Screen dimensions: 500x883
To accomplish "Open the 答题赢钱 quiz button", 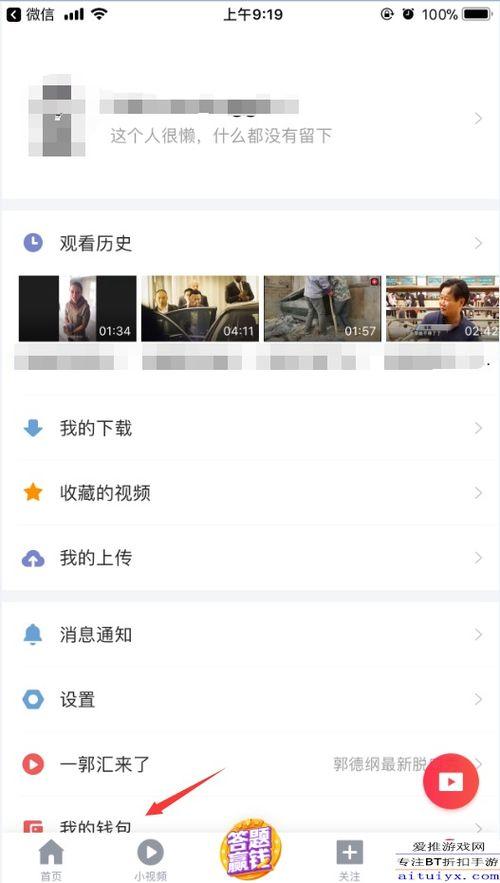I will 250,850.
